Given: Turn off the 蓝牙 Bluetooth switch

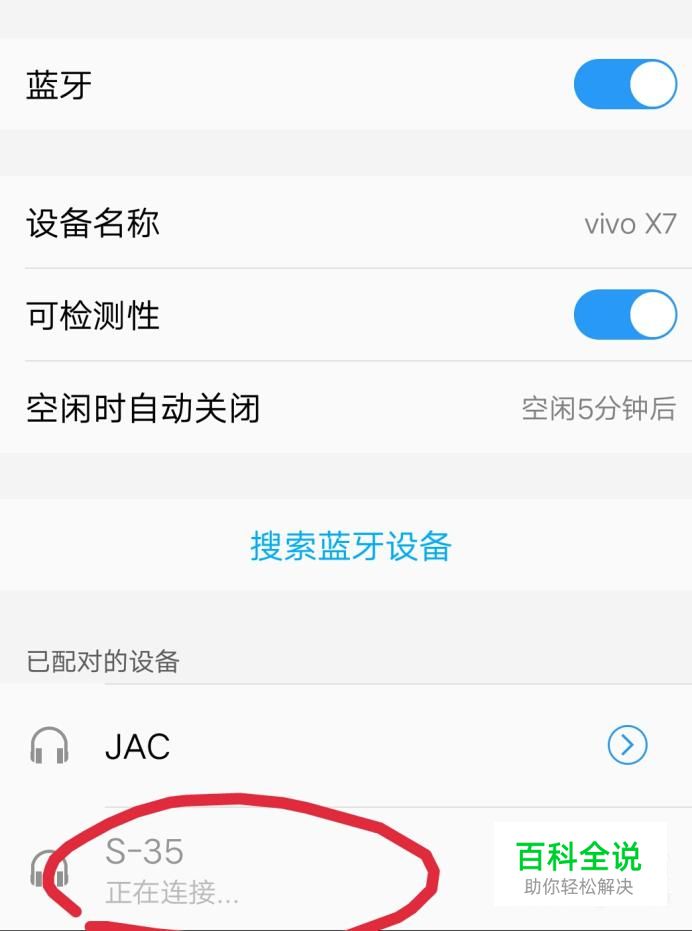Looking at the screenshot, I should coord(625,85).
